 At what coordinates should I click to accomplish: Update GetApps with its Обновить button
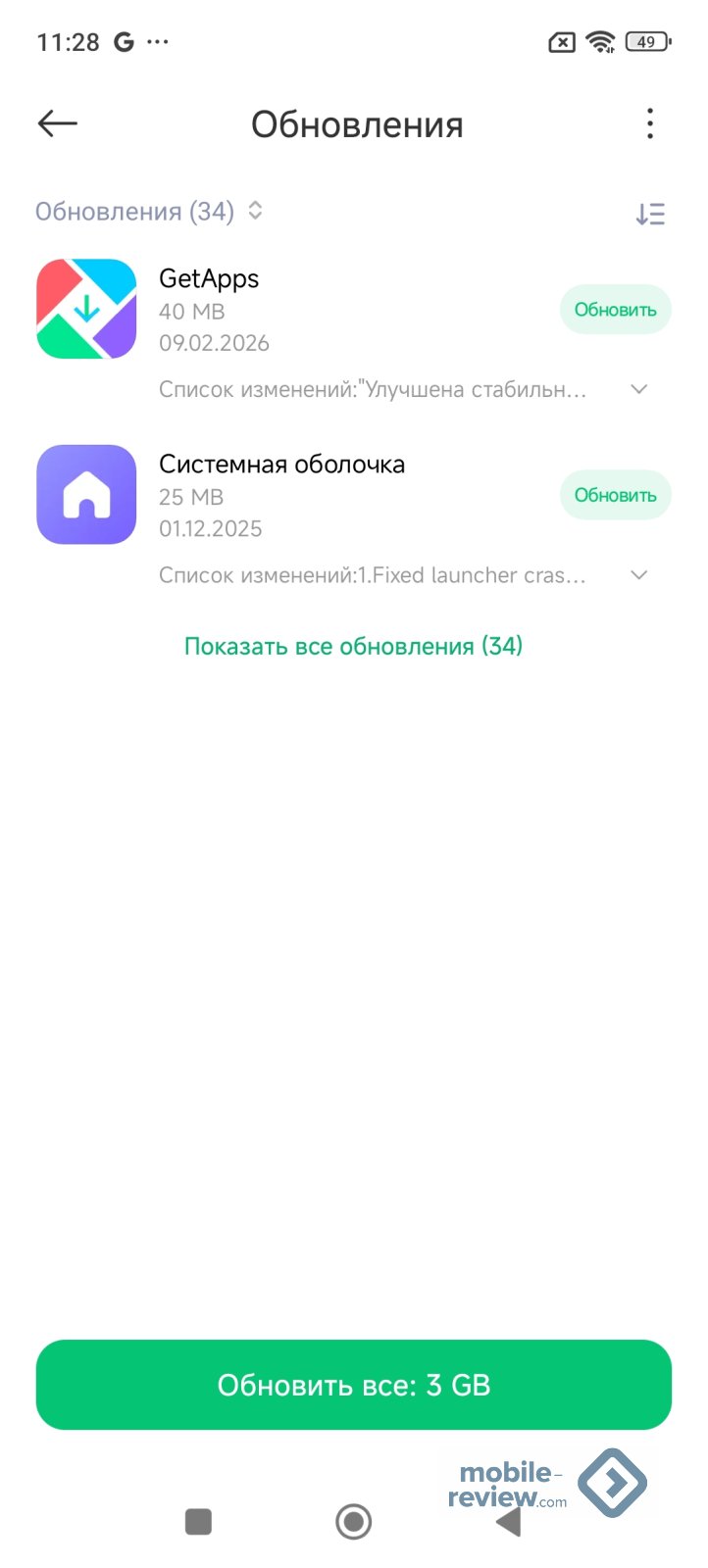[615, 310]
